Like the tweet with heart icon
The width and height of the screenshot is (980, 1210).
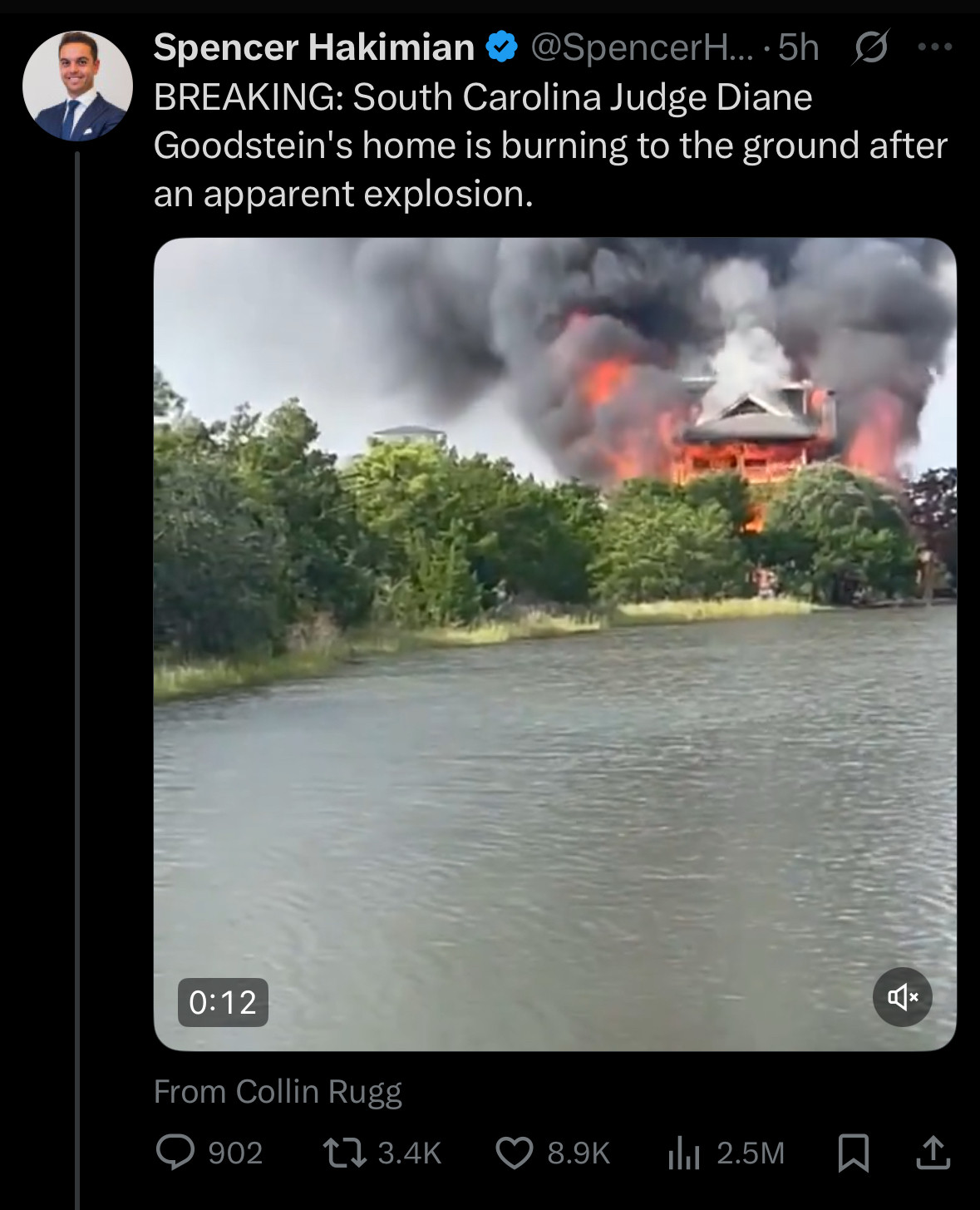tap(514, 1153)
